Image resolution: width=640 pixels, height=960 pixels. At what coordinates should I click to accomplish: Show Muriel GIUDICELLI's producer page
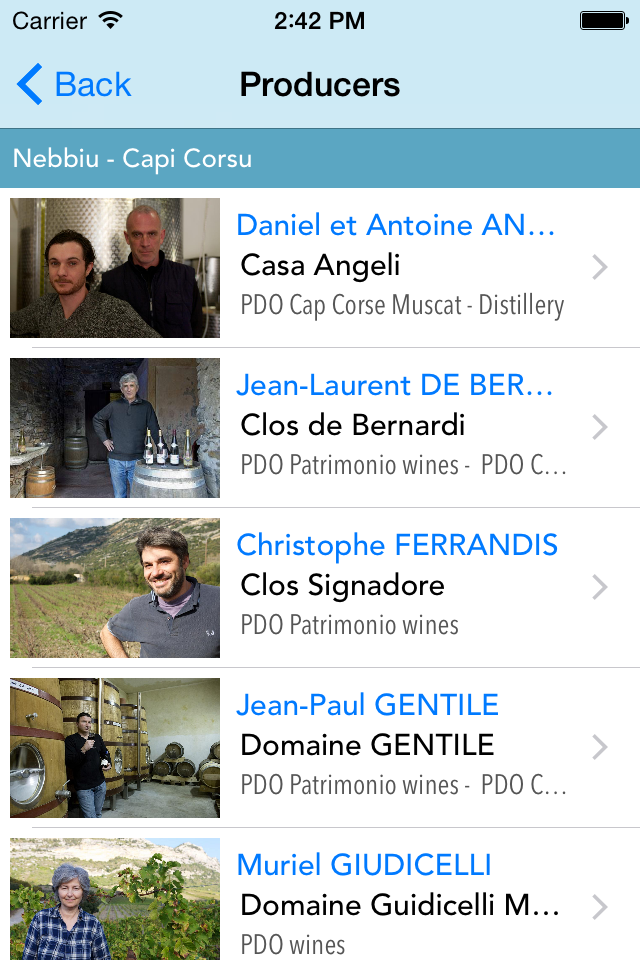320,900
